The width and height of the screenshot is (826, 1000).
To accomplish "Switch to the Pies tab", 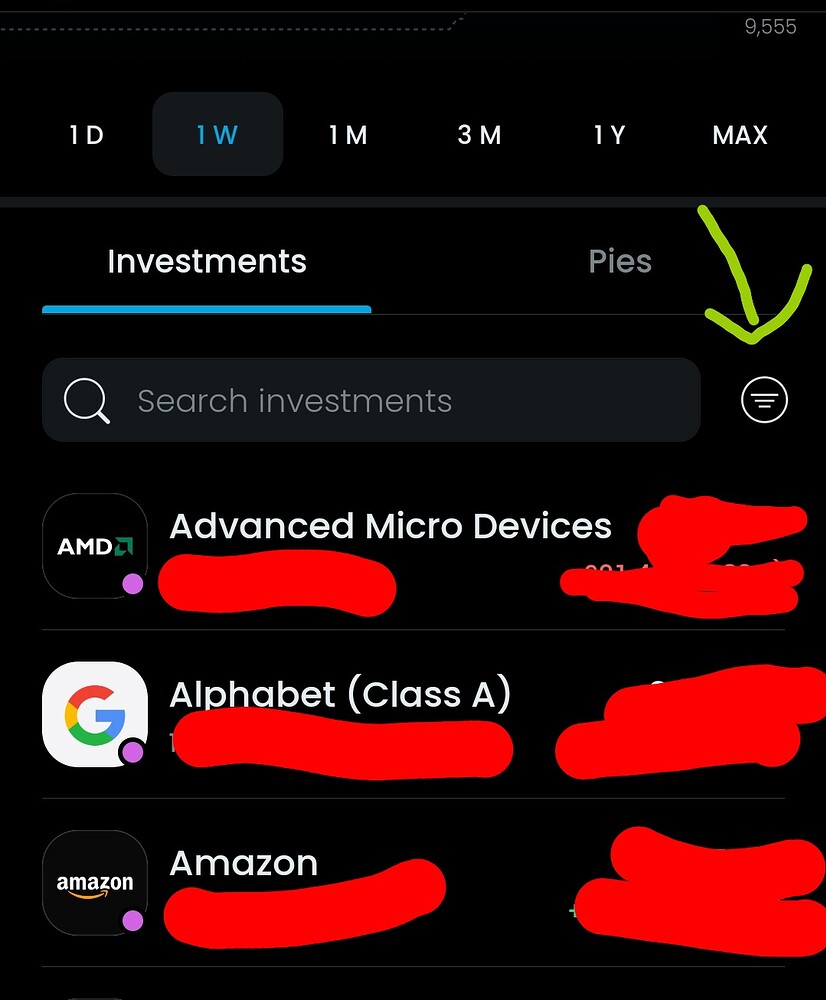I will click(620, 262).
